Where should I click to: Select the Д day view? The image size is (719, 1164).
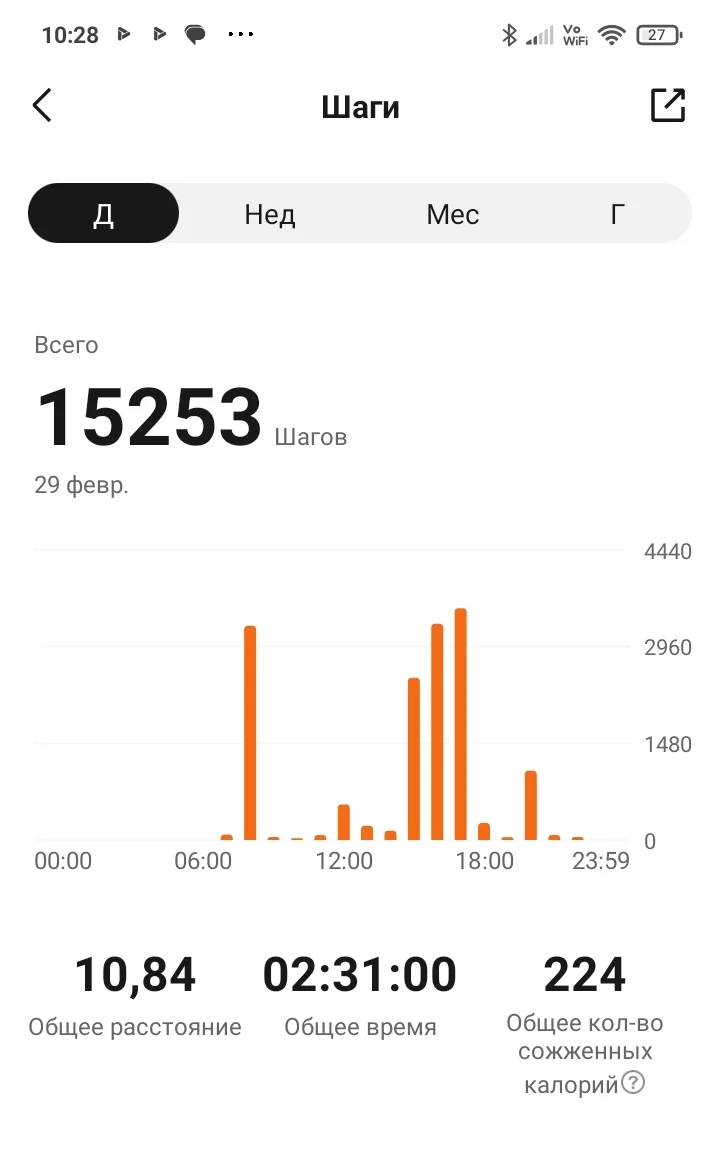click(103, 214)
